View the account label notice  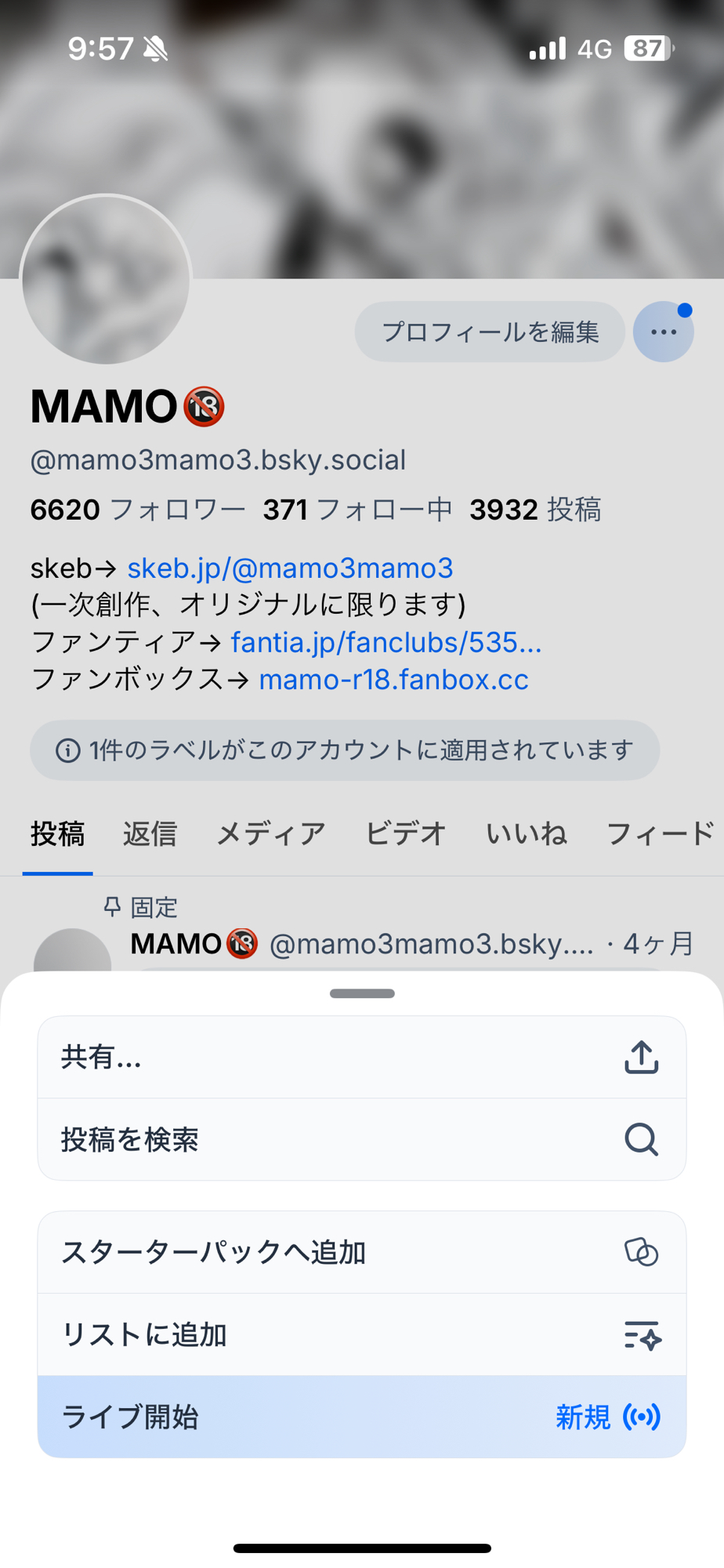coord(345,750)
